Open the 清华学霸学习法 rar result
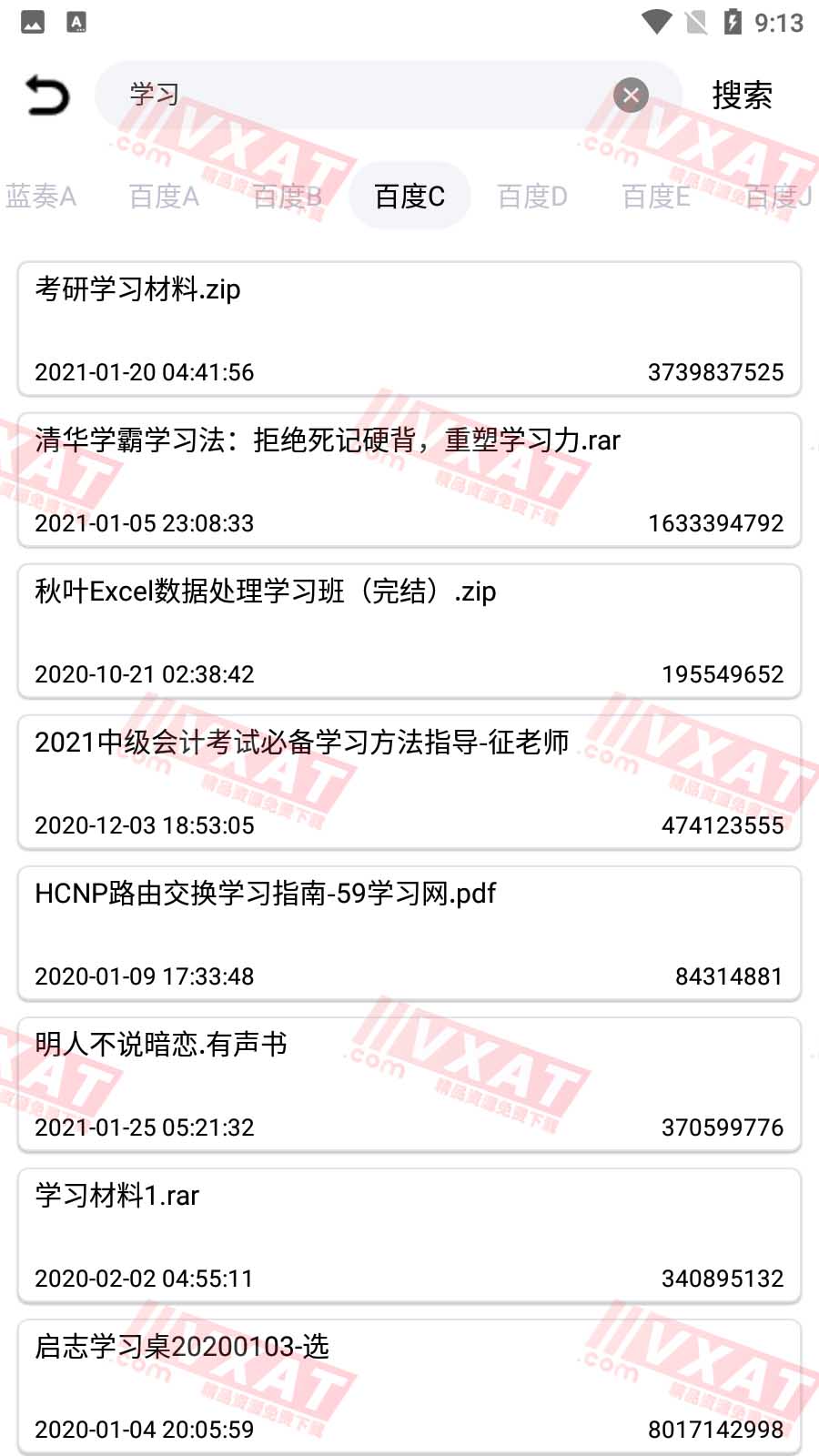 409,478
